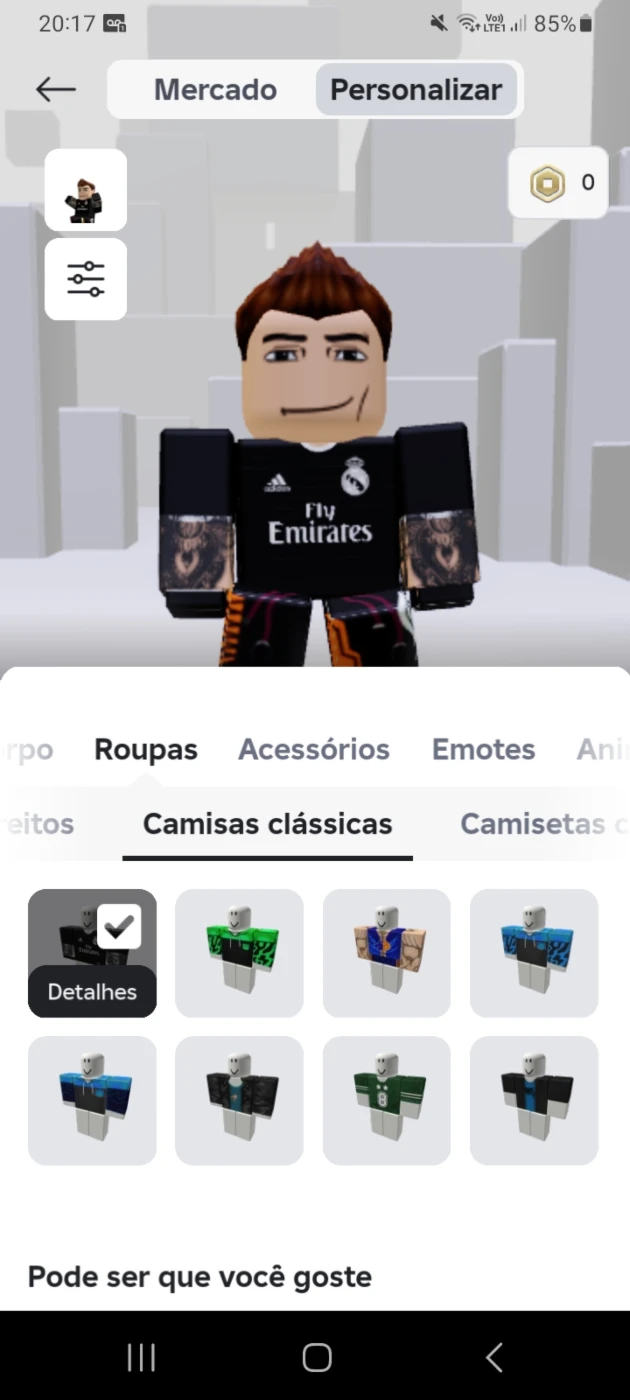Go to the home screen
The height and width of the screenshot is (1400, 630).
coord(316,1357)
